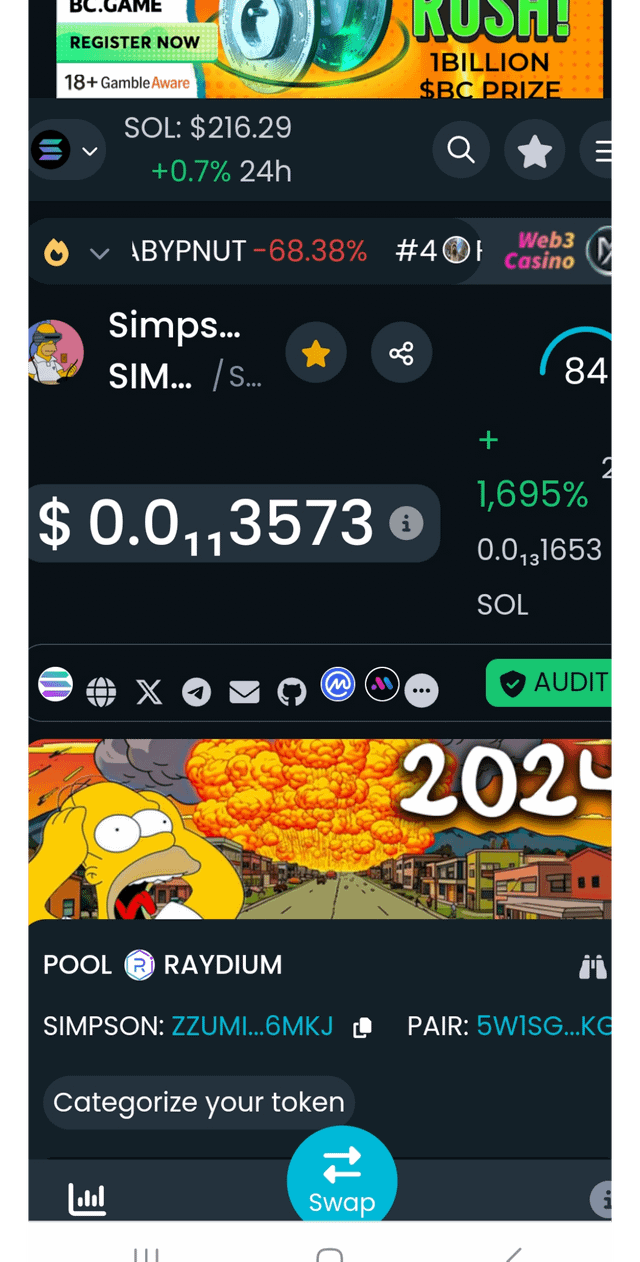This screenshot has height=1262, width=640.
Task: Open the token's X profile
Action: point(149,691)
